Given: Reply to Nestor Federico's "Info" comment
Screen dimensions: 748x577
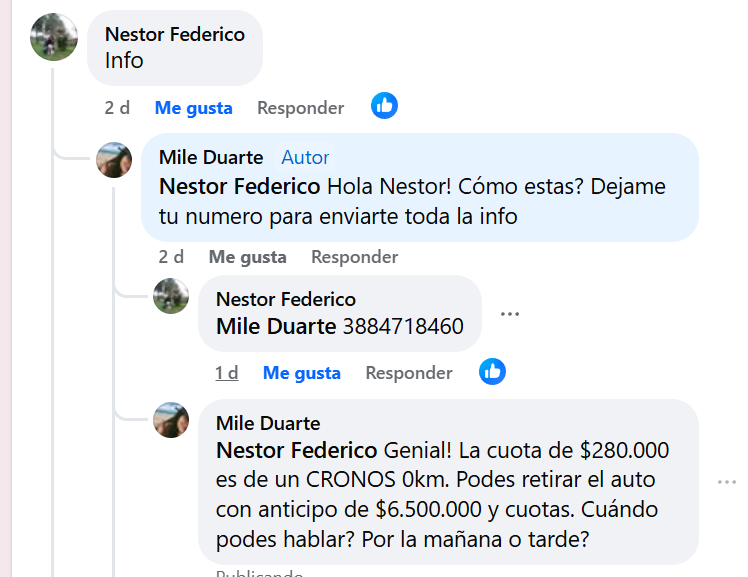Looking at the screenshot, I should point(300,108).
